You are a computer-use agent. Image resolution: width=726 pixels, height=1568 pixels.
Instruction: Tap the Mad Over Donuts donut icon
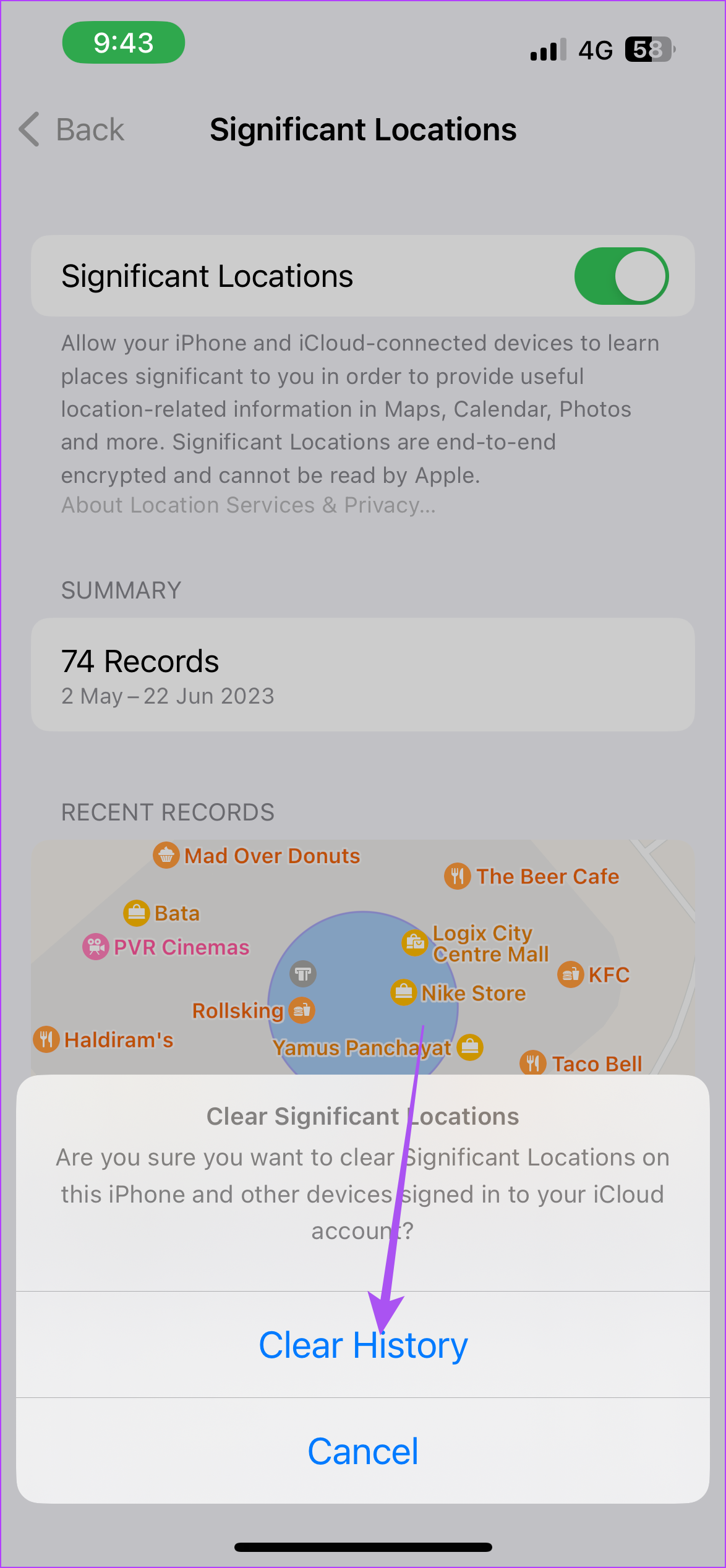point(166,856)
